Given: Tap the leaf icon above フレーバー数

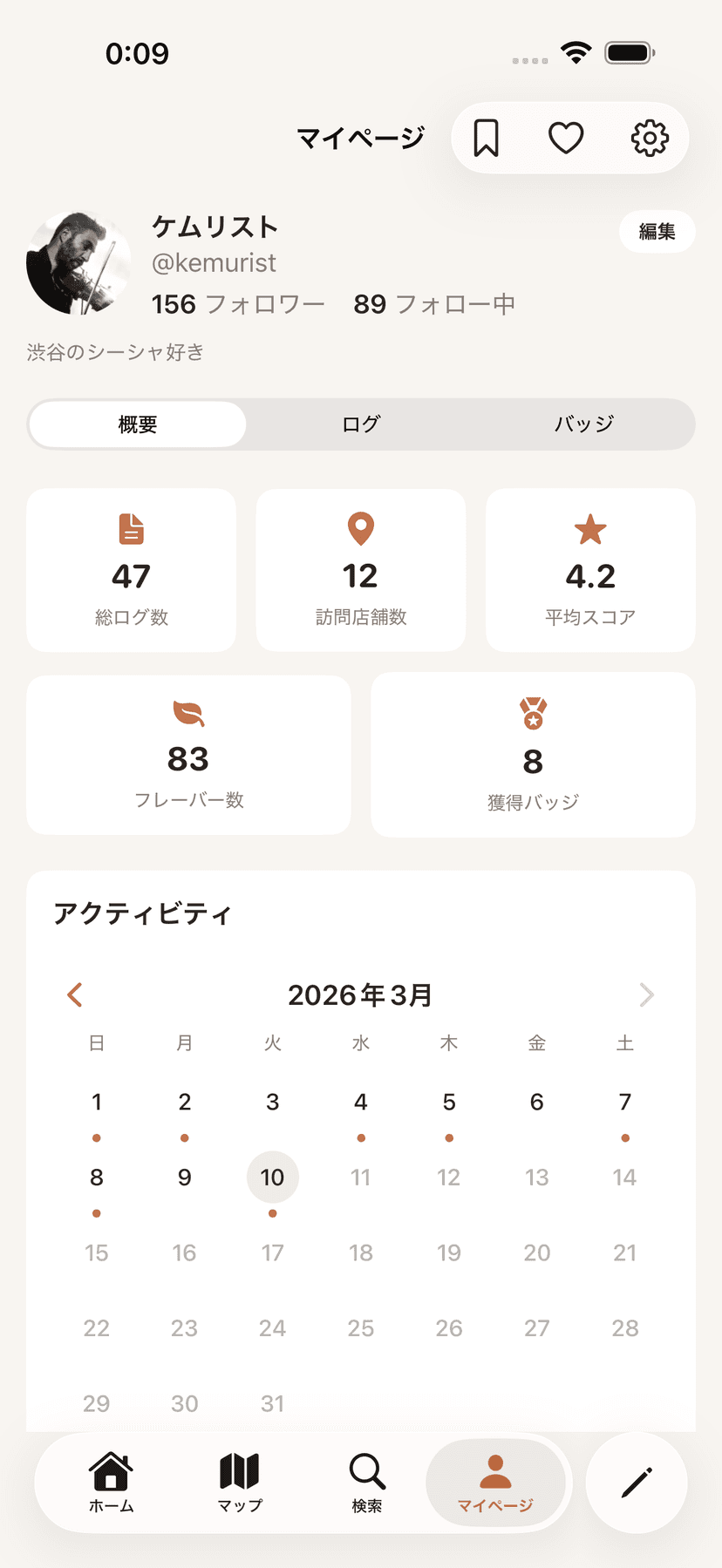Looking at the screenshot, I should click(188, 712).
